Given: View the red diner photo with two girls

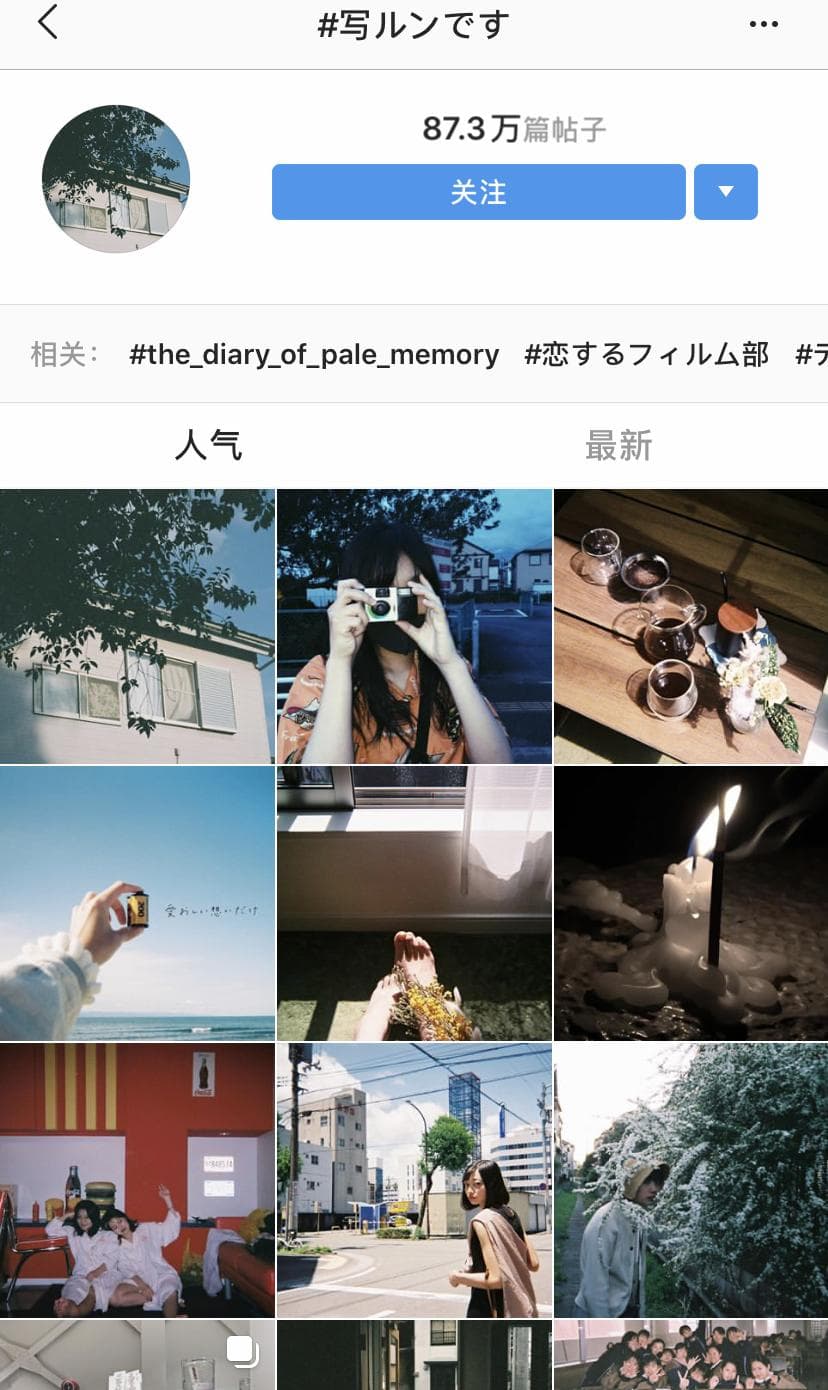Looking at the screenshot, I should pyautogui.click(x=137, y=1180).
